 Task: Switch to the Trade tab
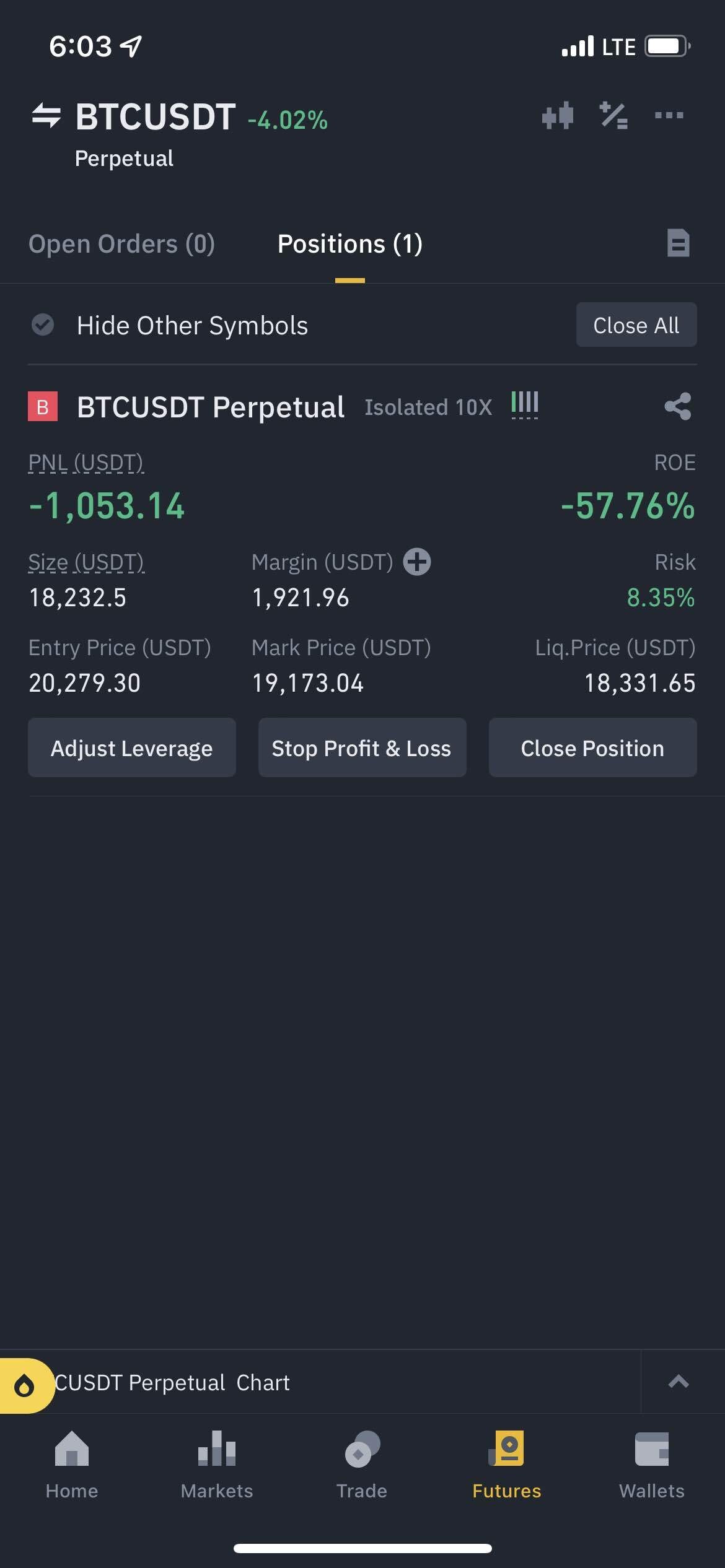(x=362, y=1465)
